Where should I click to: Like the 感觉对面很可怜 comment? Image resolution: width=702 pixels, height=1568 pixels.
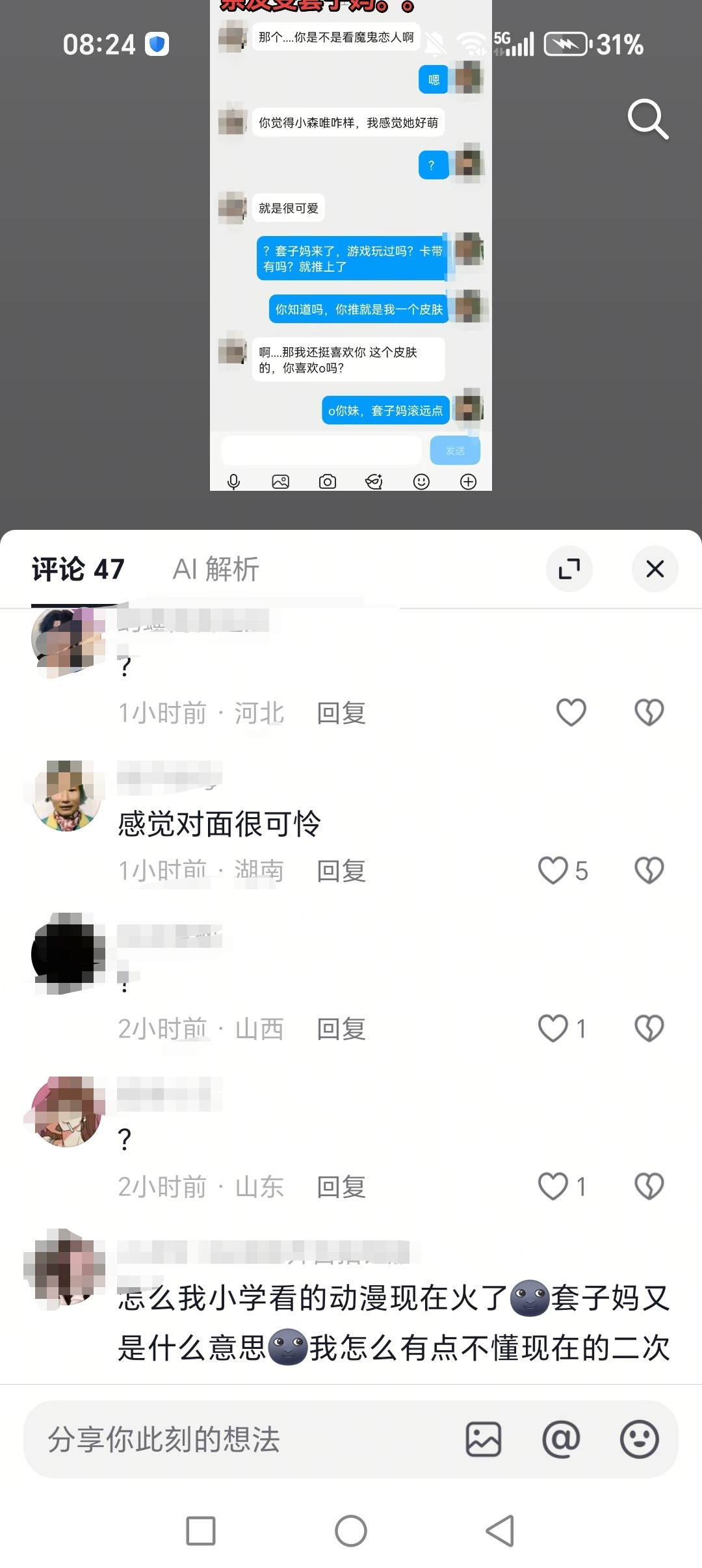pyautogui.click(x=553, y=870)
